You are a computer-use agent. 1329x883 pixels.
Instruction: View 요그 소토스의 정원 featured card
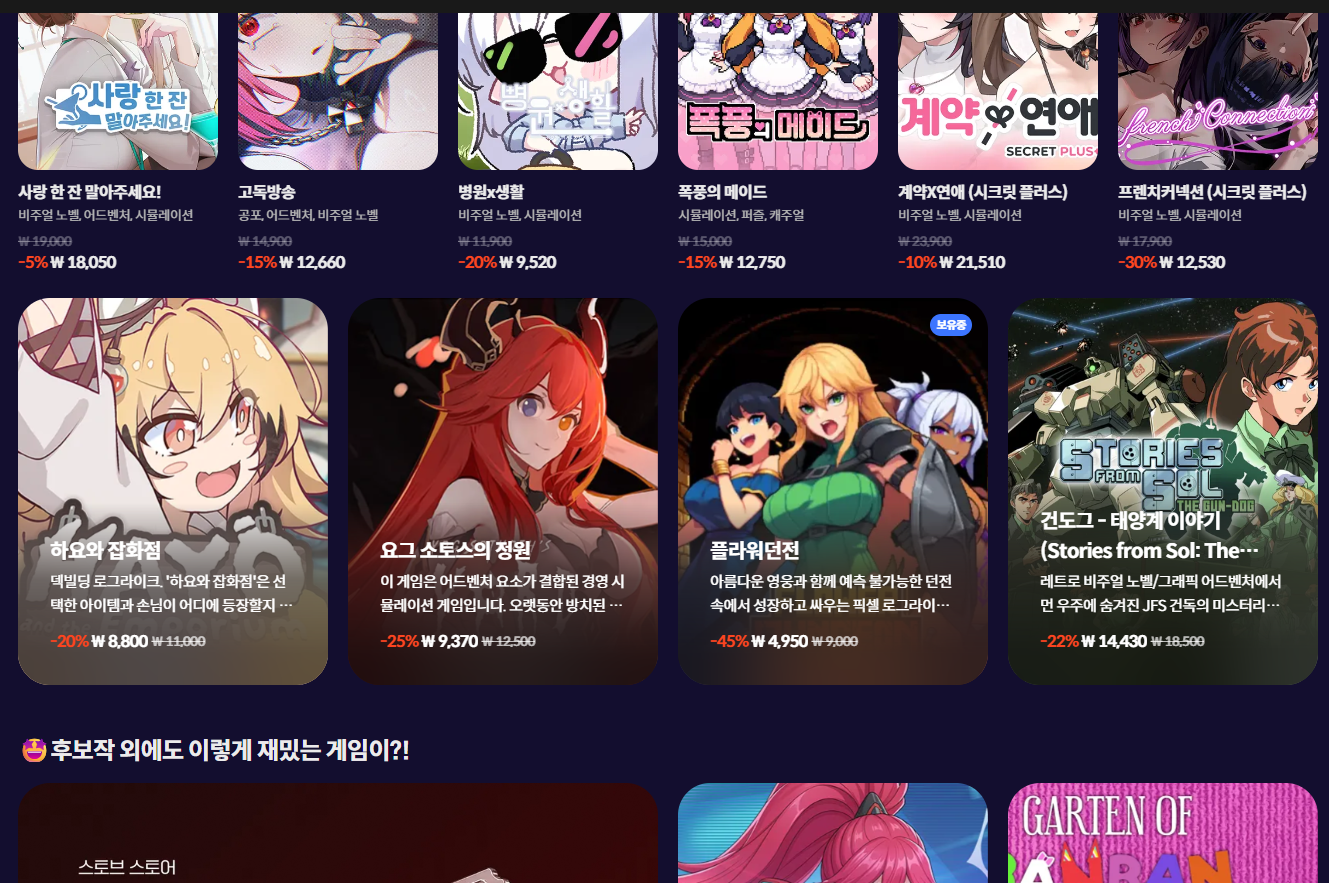click(503, 490)
